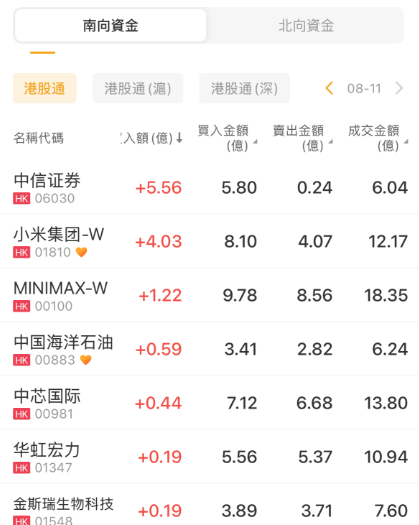Viewport: 419px width, 525px height.
Task: Sort by 賣出金額 column
Action: coord(303,138)
